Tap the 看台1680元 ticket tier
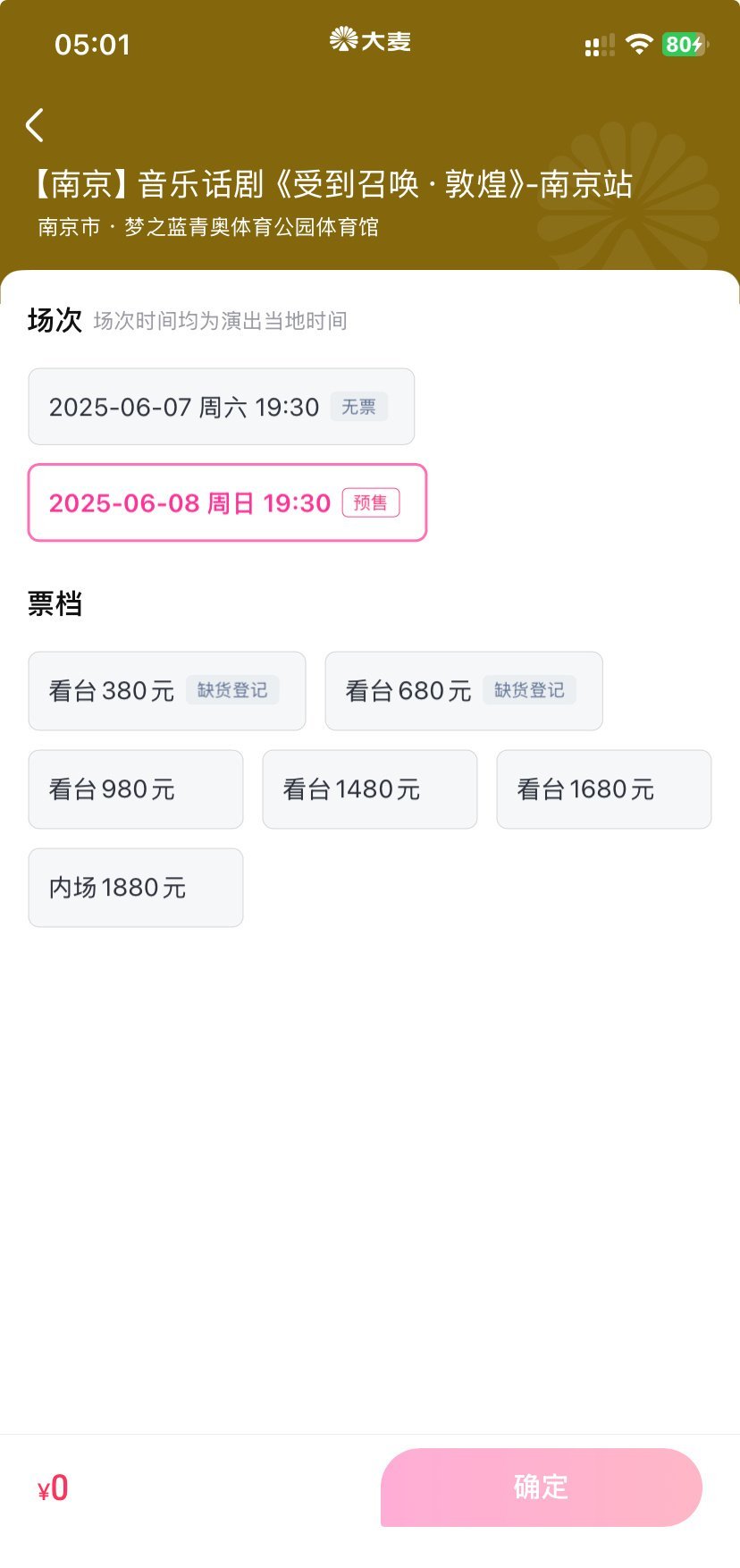 [604, 789]
